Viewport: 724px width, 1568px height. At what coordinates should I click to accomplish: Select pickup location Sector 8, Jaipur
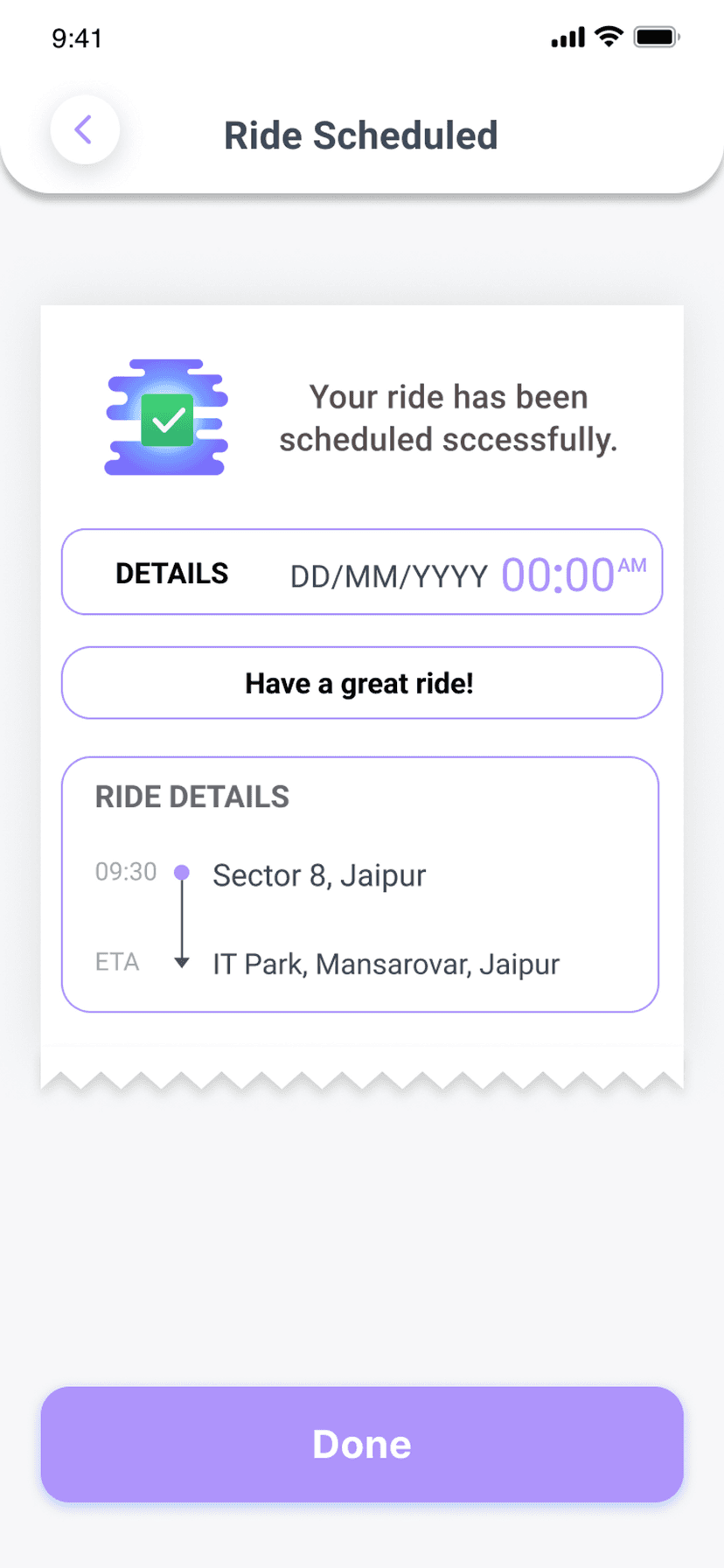click(x=318, y=875)
